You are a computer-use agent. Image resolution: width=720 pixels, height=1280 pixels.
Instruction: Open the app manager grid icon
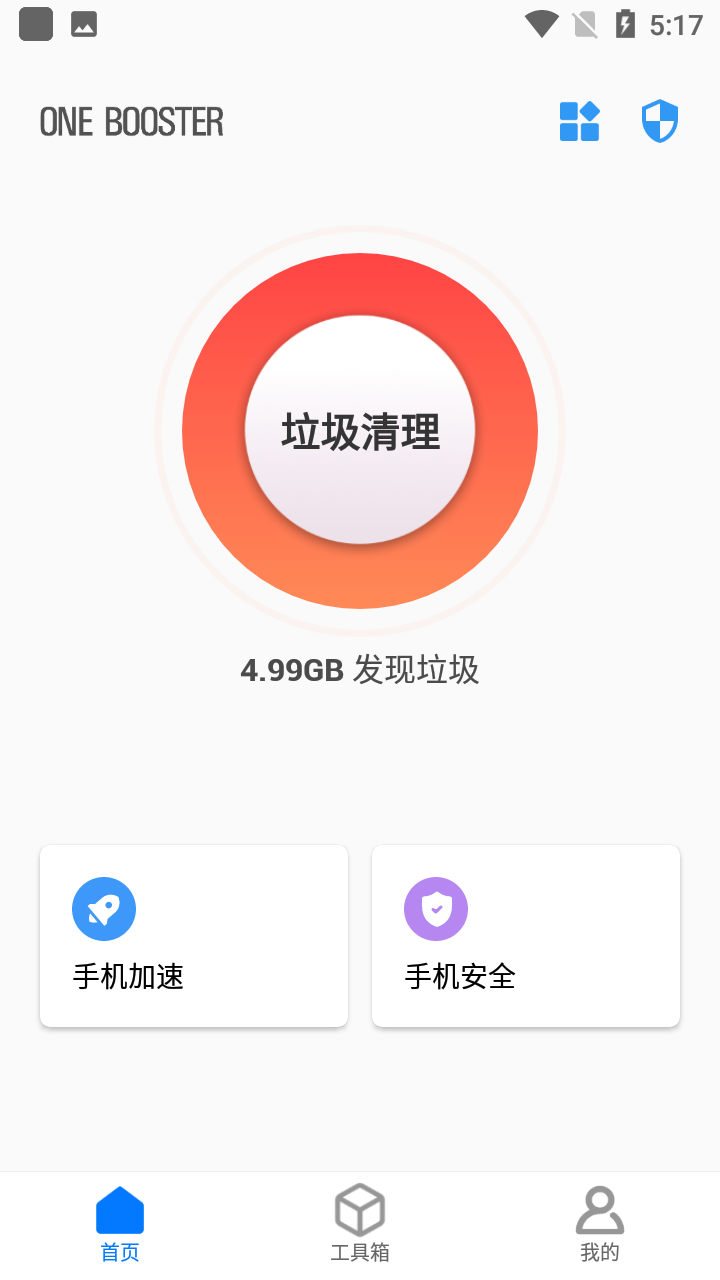[x=579, y=120]
